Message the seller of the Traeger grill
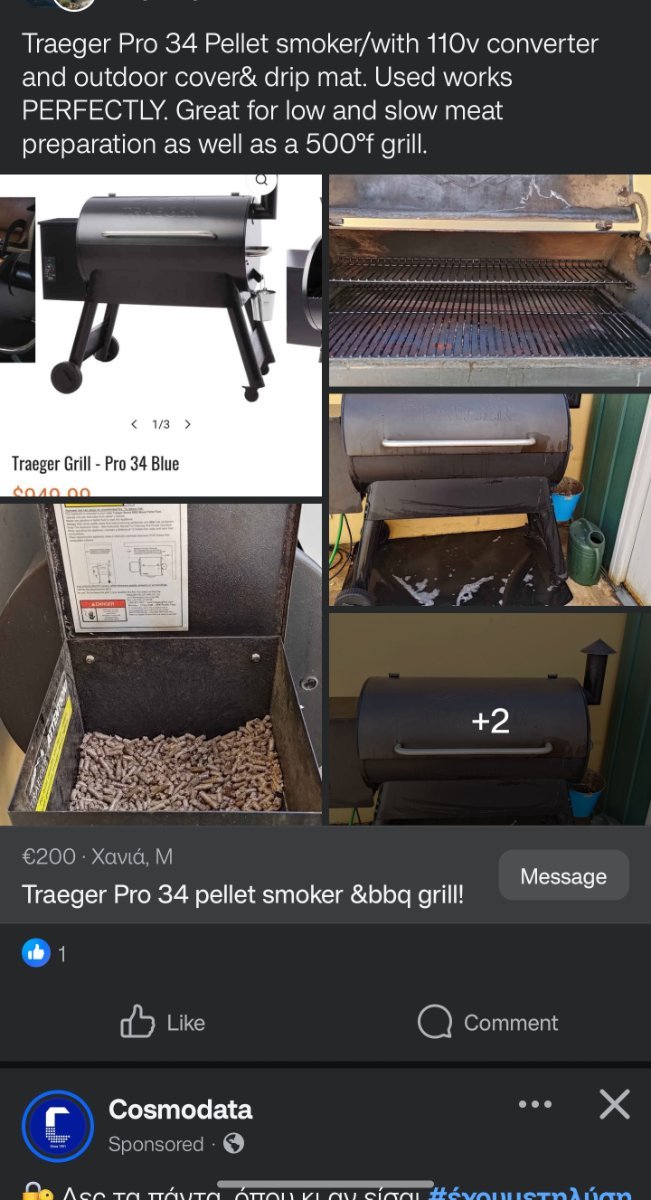Viewport: 651px width, 1200px height. (563, 876)
